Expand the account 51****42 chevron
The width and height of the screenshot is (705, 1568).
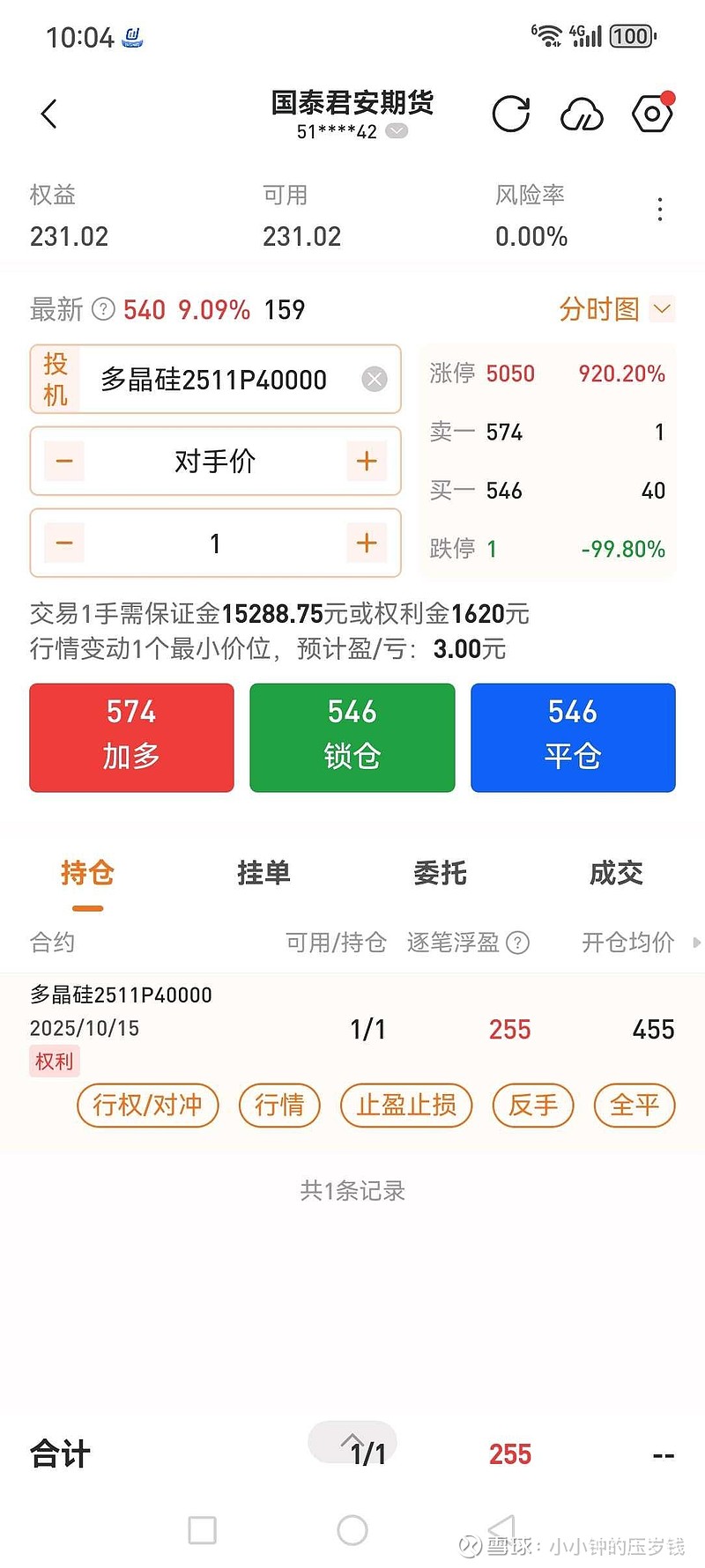point(397,132)
